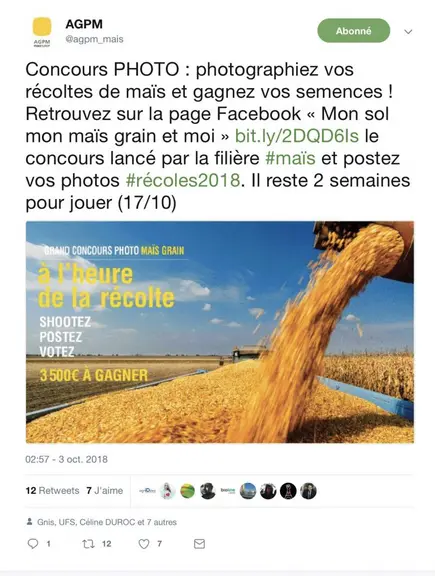
Task: Show the 12 Retweets list
Action: click(x=52, y=491)
